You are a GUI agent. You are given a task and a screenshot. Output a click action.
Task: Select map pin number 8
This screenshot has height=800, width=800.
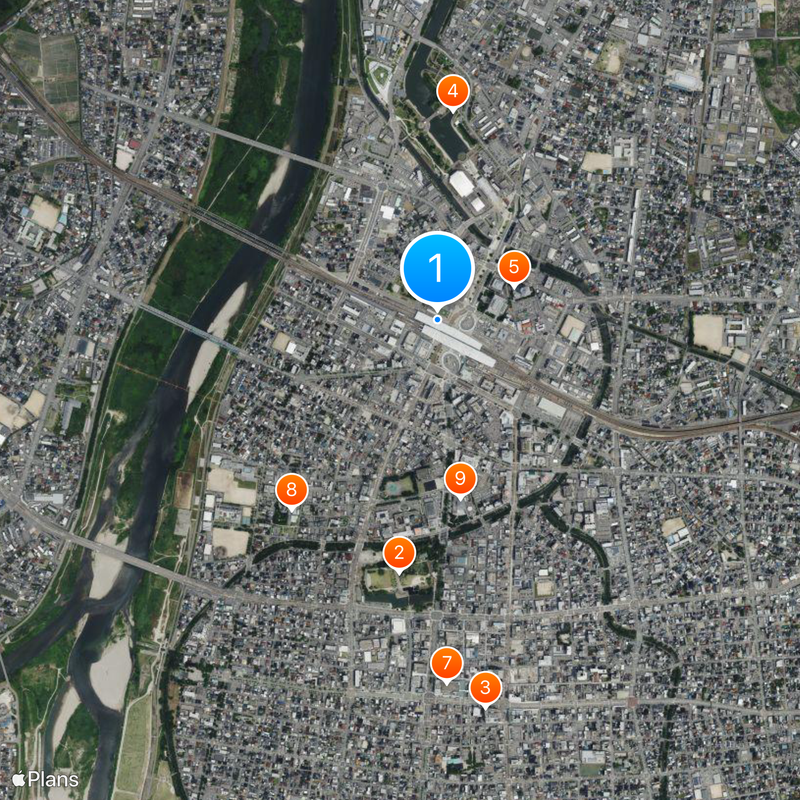pyautogui.click(x=291, y=489)
